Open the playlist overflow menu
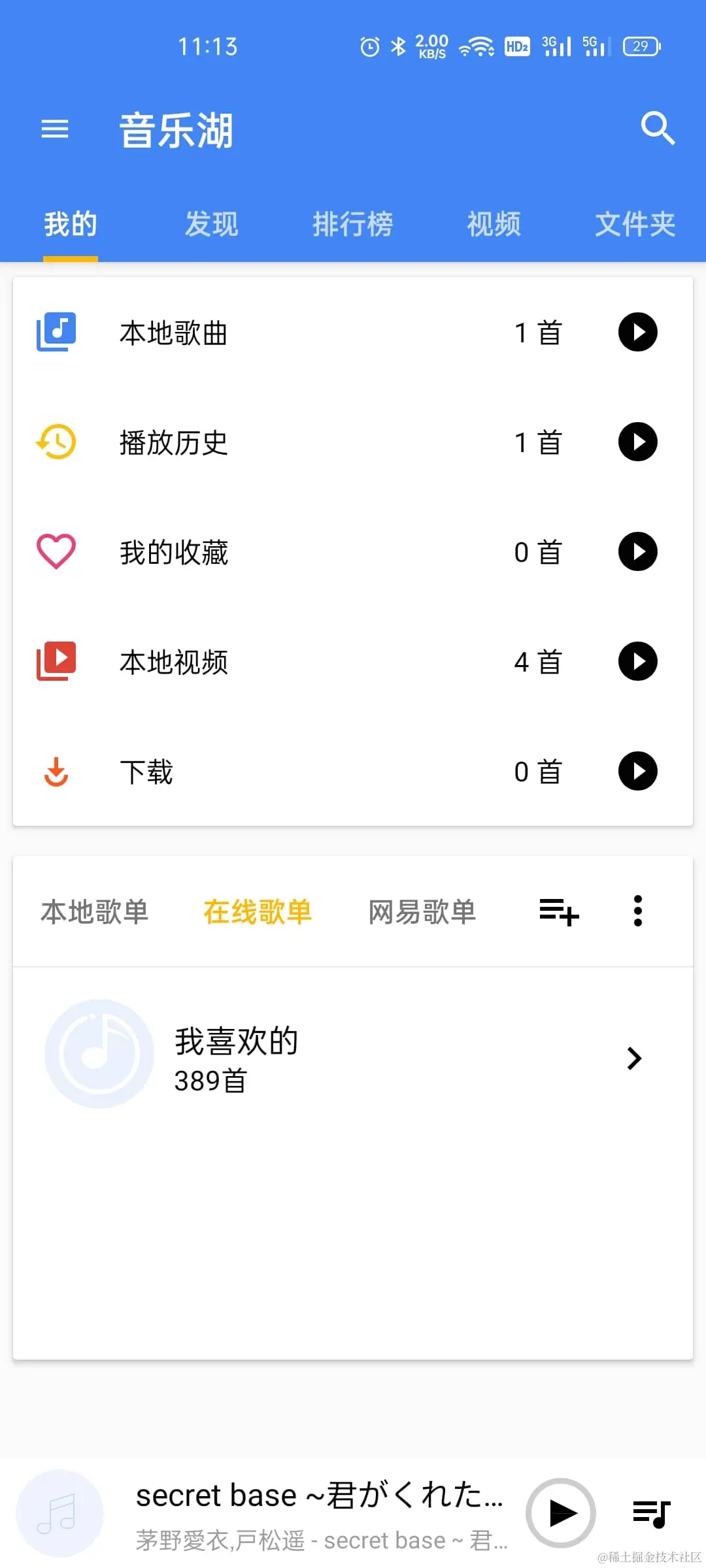This screenshot has height=1568, width=706. (x=638, y=911)
